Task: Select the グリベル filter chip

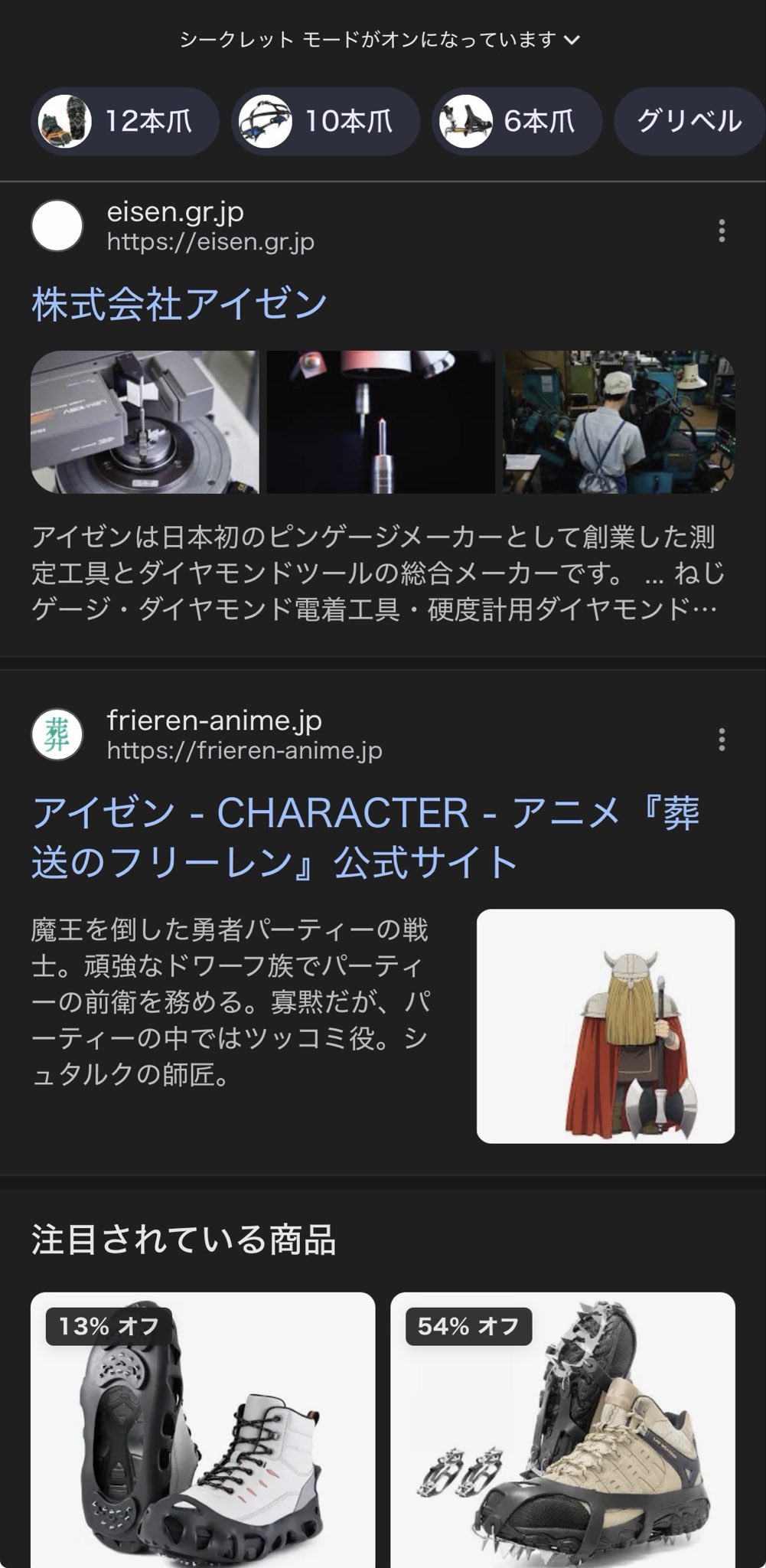Action: click(689, 122)
